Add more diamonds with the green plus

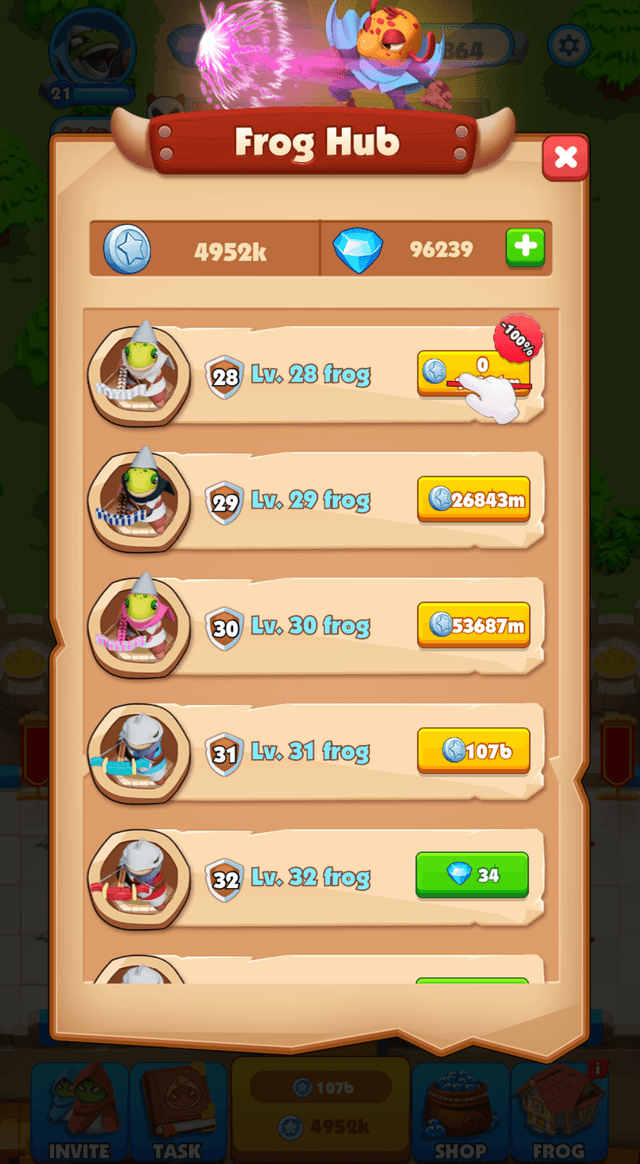point(525,247)
